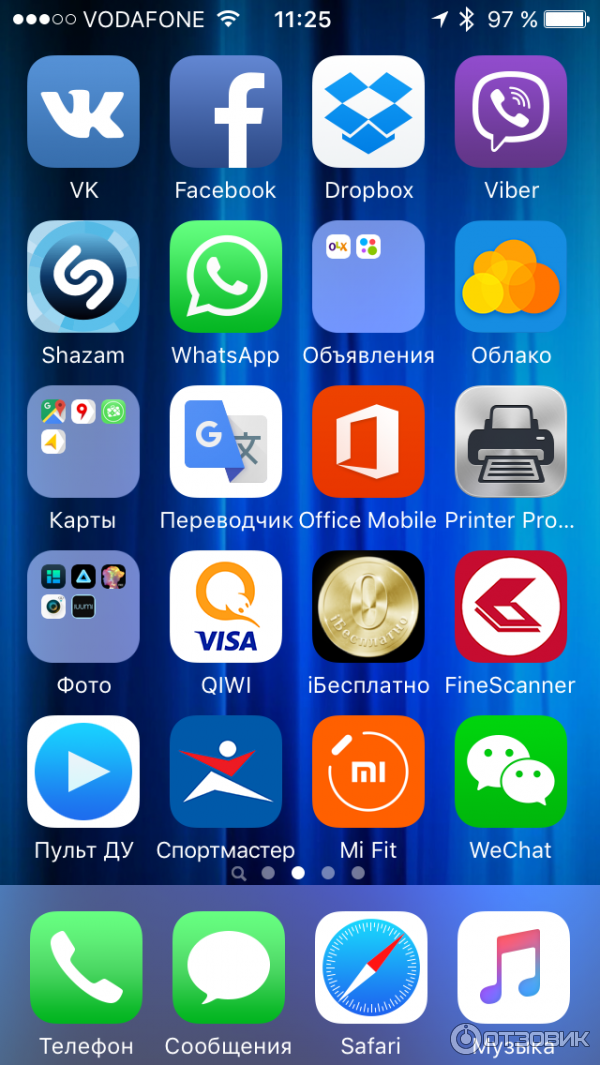Launch the QIWI wallet app
600x1065 pixels.
point(225,606)
